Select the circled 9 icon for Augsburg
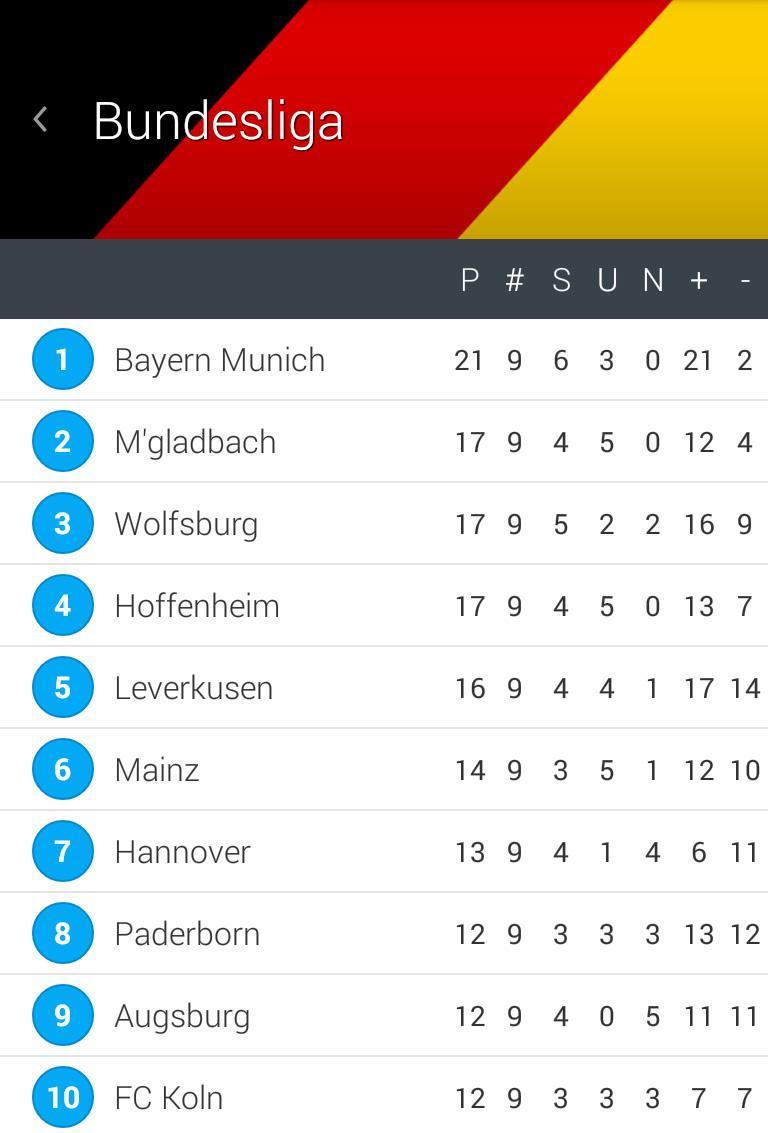The width and height of the screenshot is (768, 1133). pyautogui.click(x=62, y=1015)
